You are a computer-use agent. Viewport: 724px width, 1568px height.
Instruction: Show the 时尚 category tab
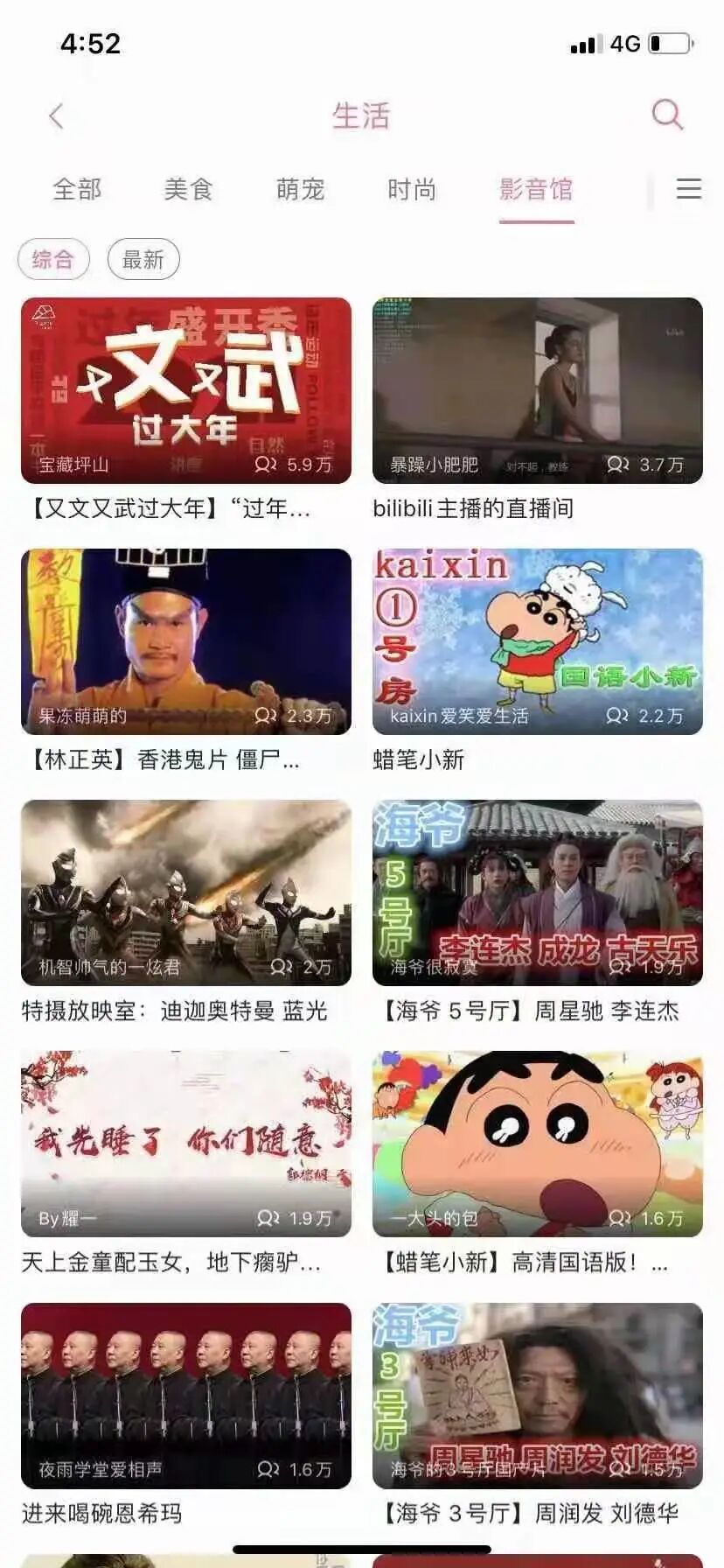pyautogui.click(x=411, y=189)
